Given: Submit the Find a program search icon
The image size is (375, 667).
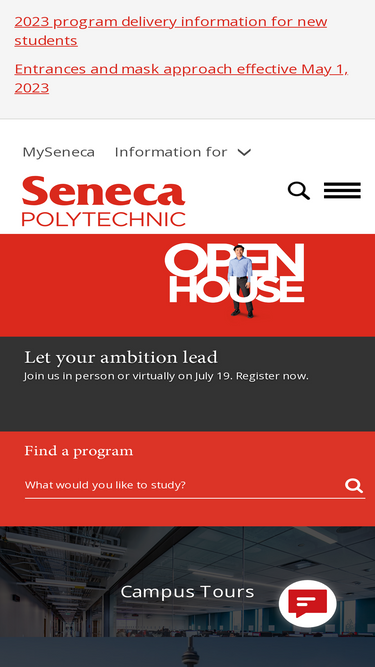Looking at the screenshot, I should pos(354,485).
